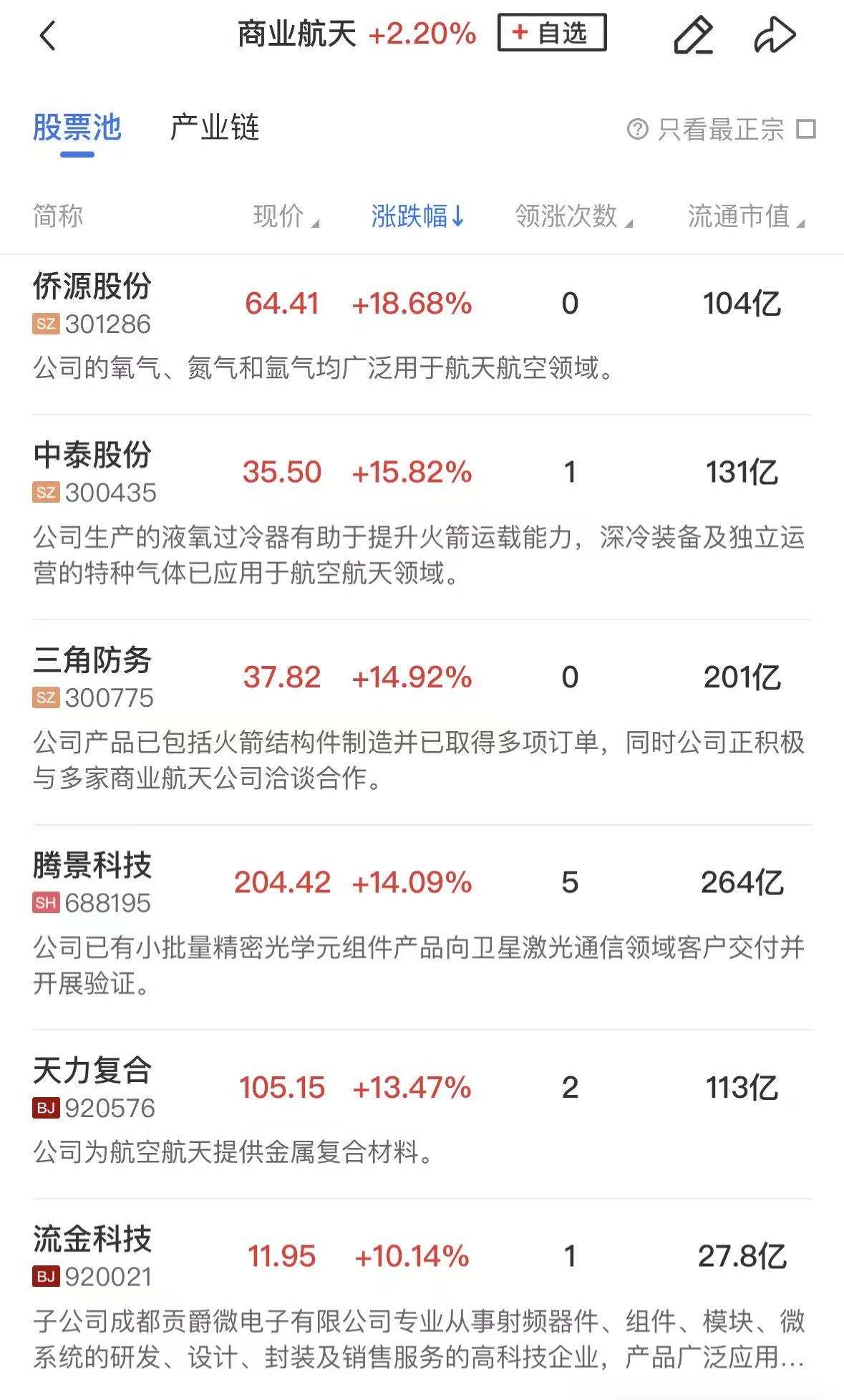Switch to the 产业链 tab
The image size is (844, 1400).
(214, 128)
